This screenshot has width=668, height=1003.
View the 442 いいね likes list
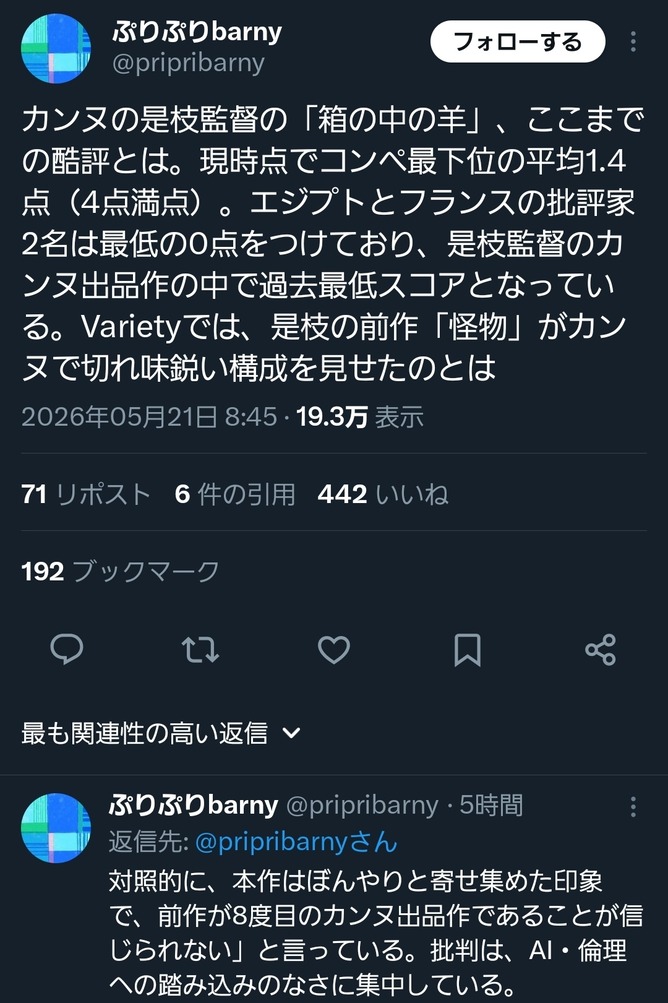[383, 494]
